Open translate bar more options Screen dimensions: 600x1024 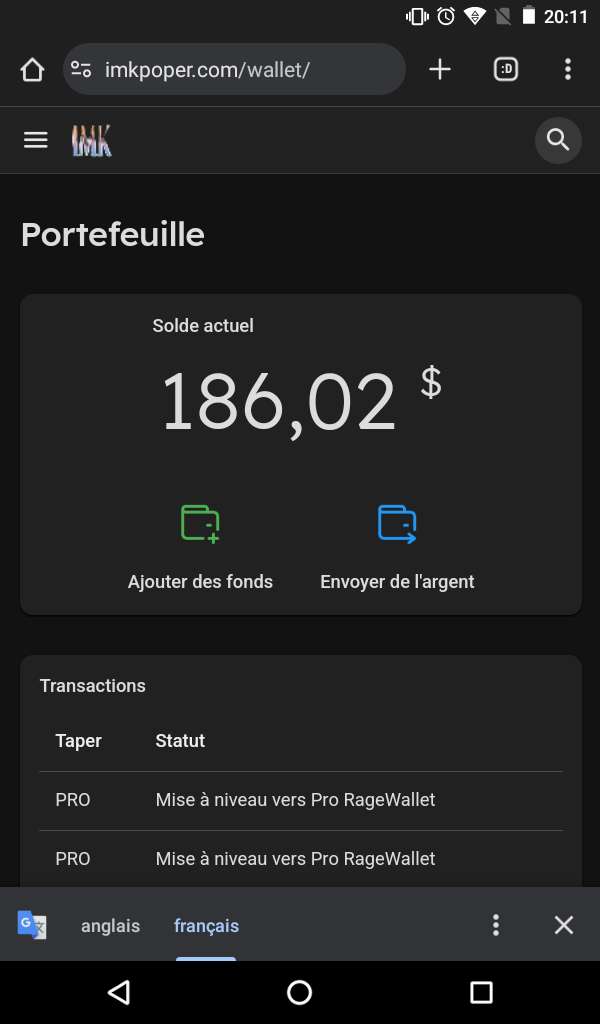(x=495, y=925)
